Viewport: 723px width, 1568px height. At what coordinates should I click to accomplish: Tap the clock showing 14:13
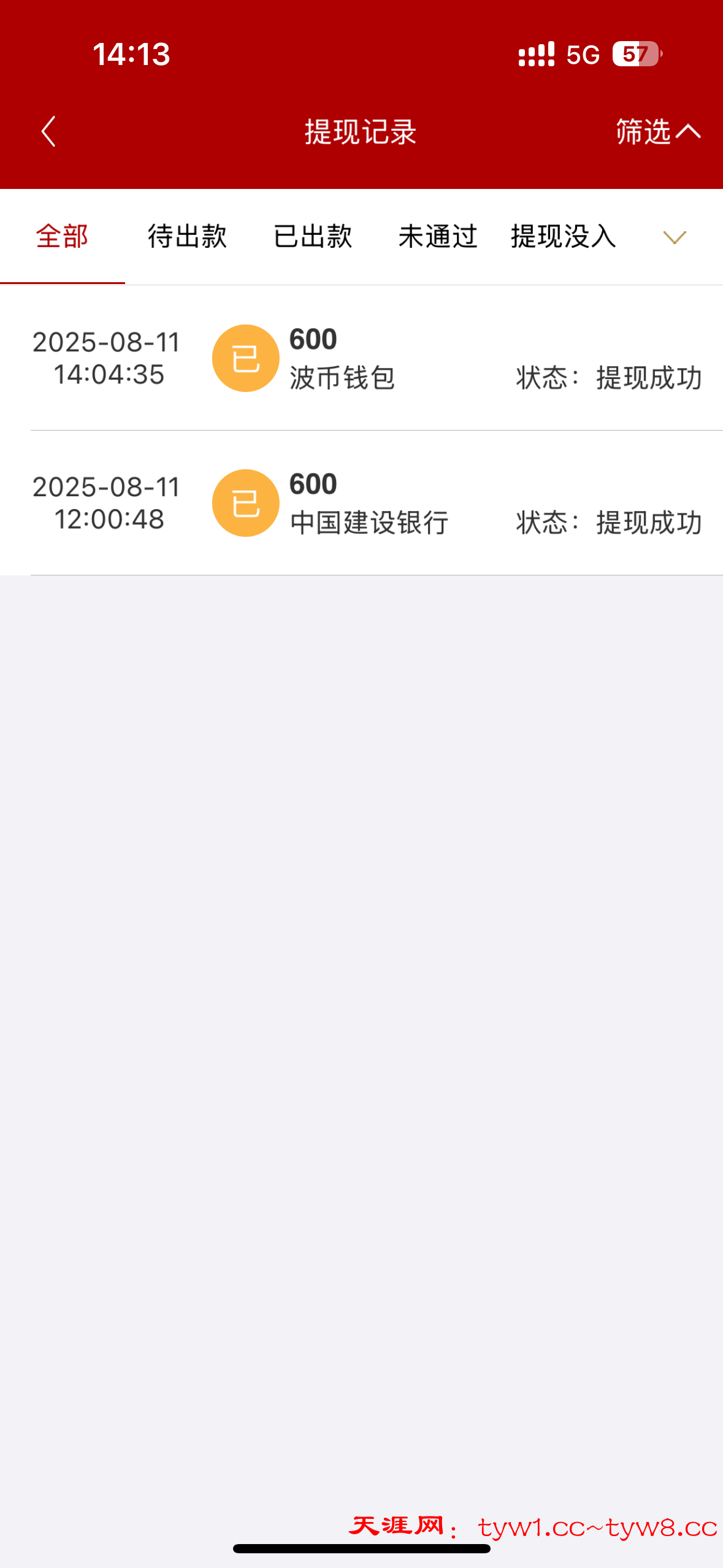tap(132, 55)
